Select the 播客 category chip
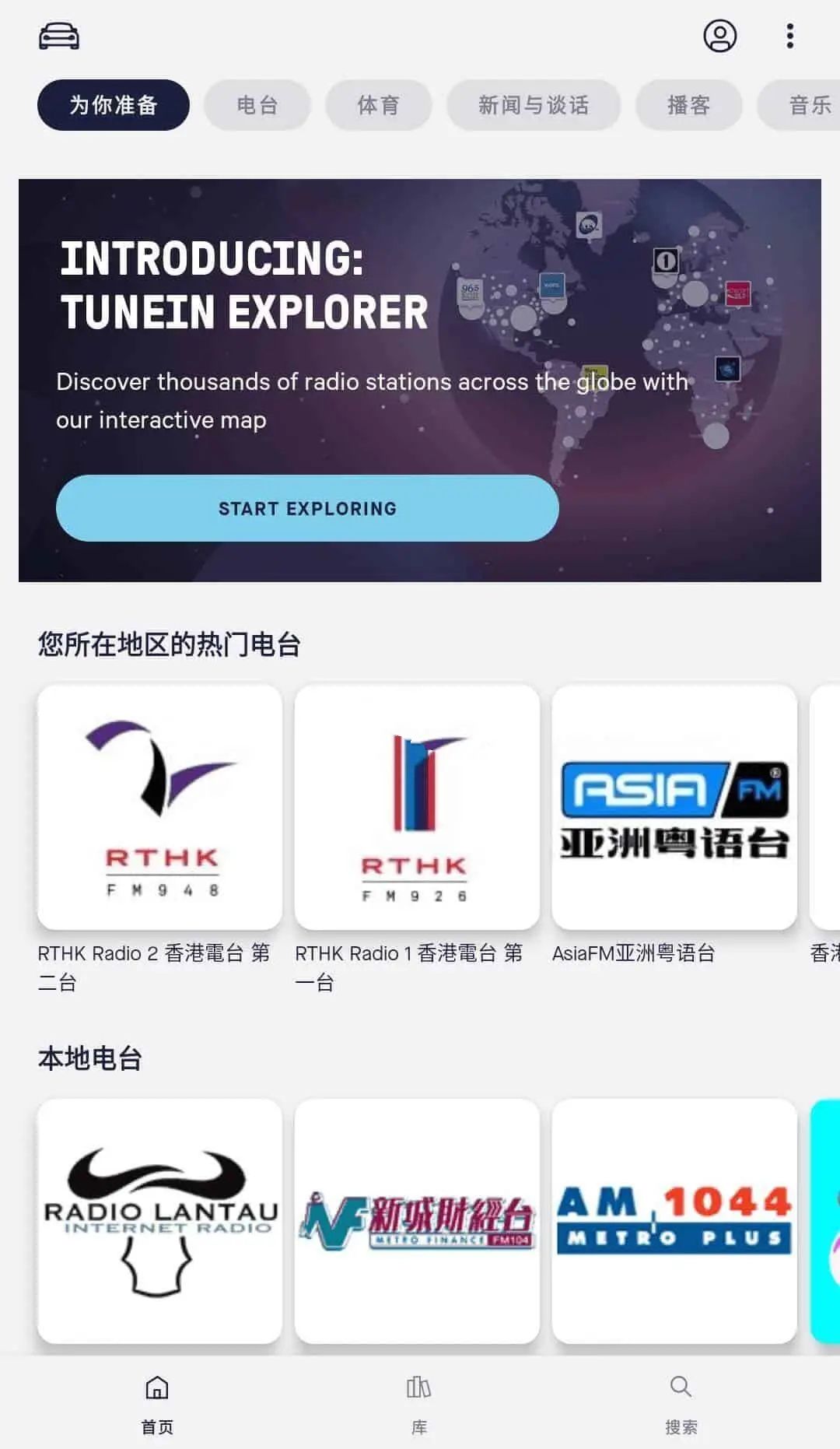The width and height of the screenshot is (840, 1449). click(689, 104)
